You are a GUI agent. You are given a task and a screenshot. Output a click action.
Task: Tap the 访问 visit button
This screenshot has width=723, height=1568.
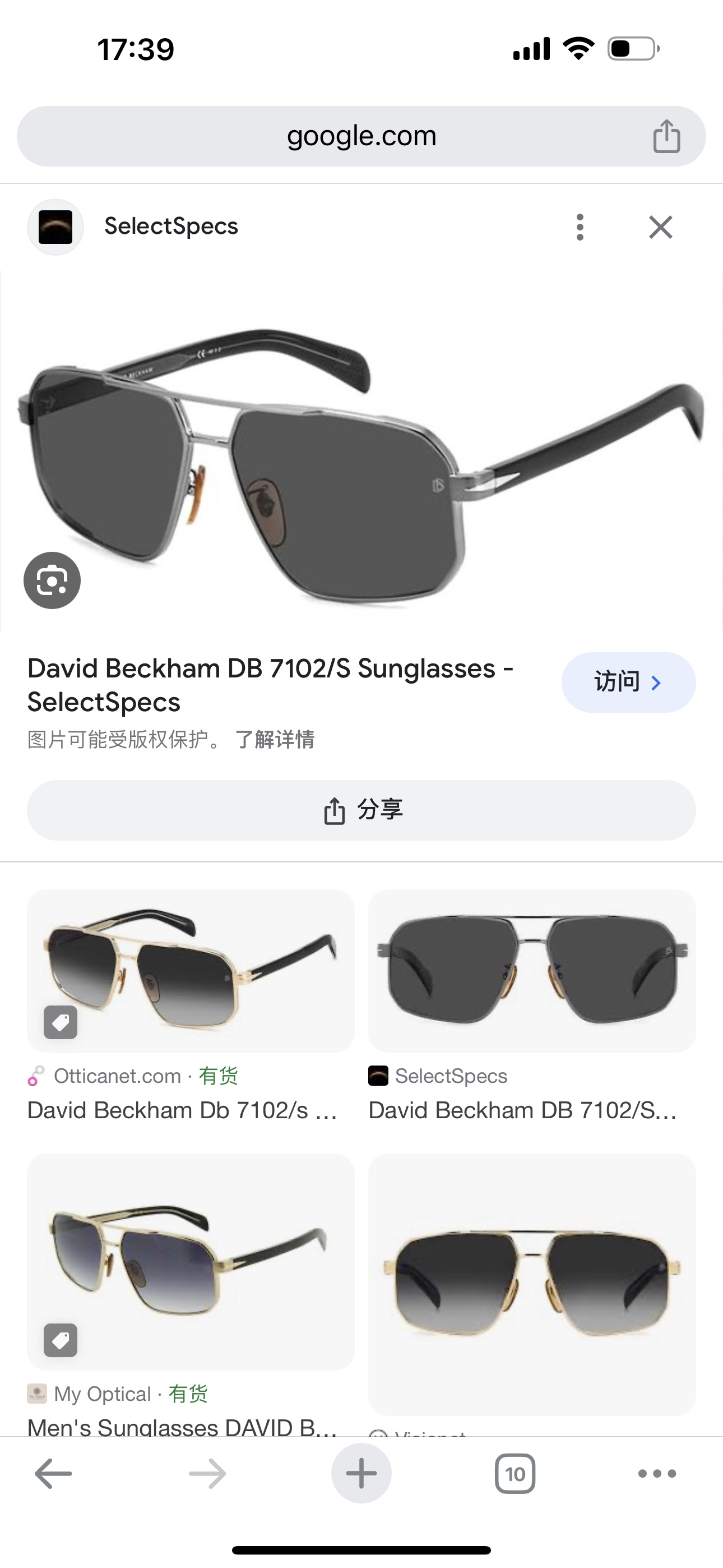628,682
